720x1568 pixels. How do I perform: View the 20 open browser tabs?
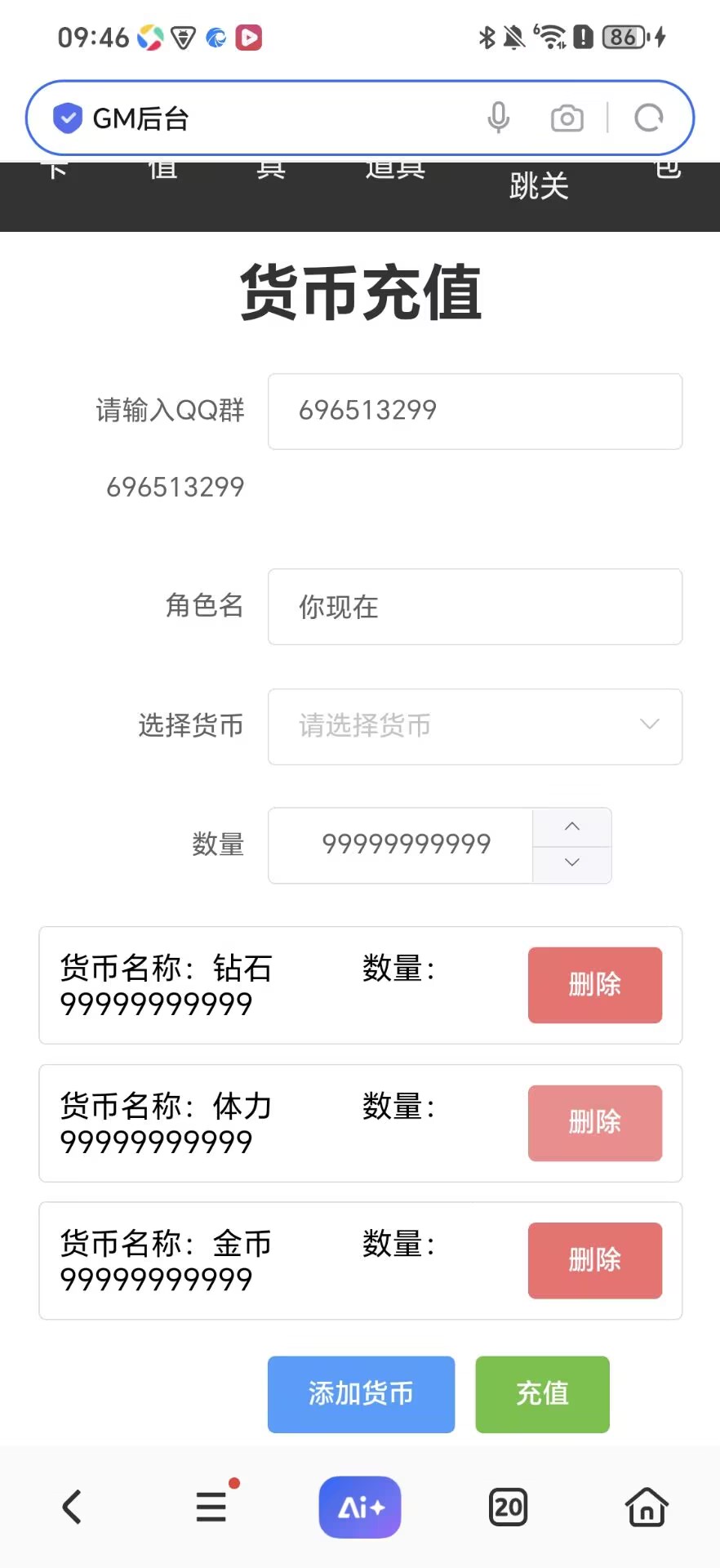click(x=508, y=1507)
